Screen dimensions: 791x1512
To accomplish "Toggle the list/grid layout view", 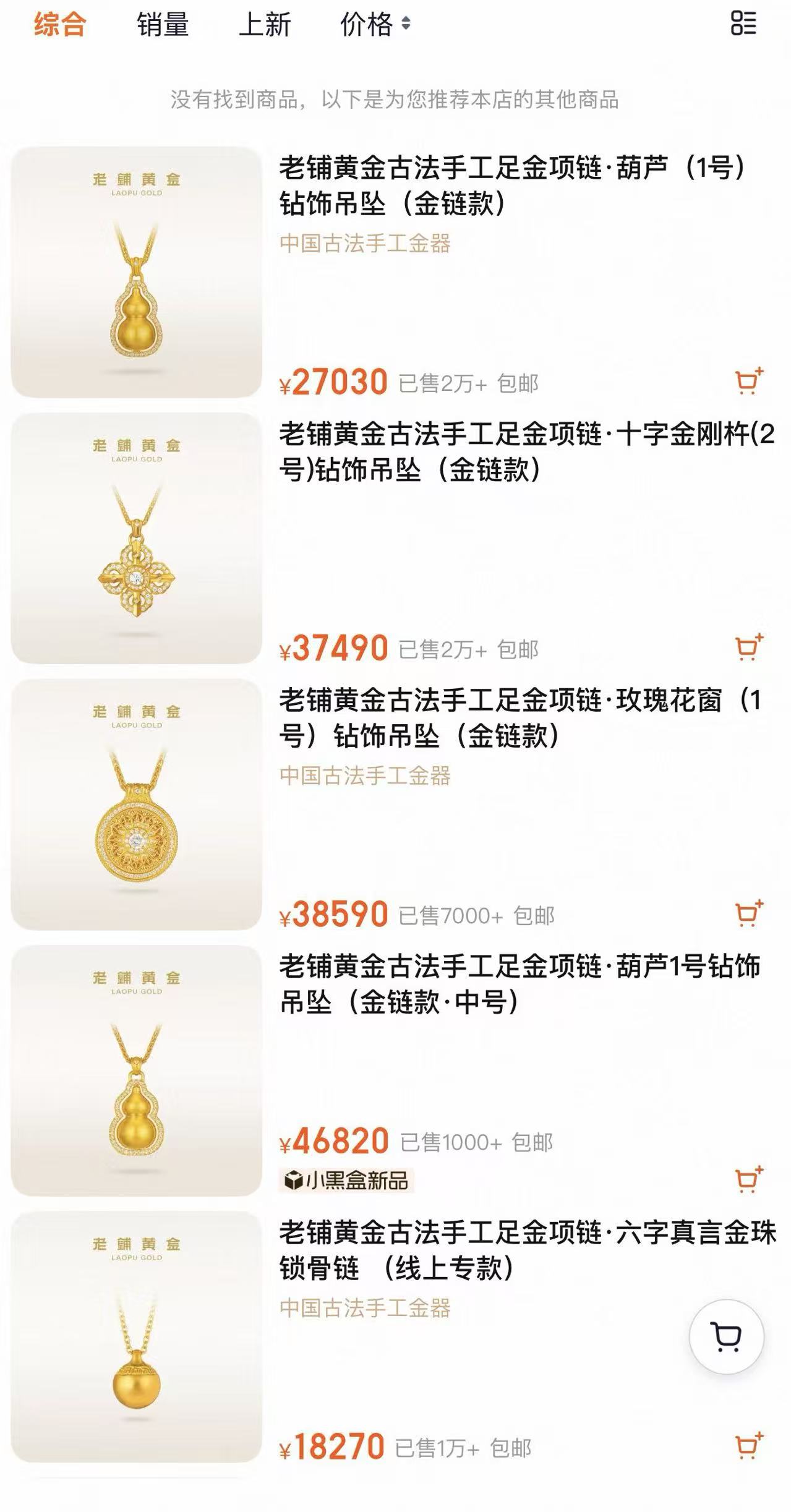I will tap(743, 23).
